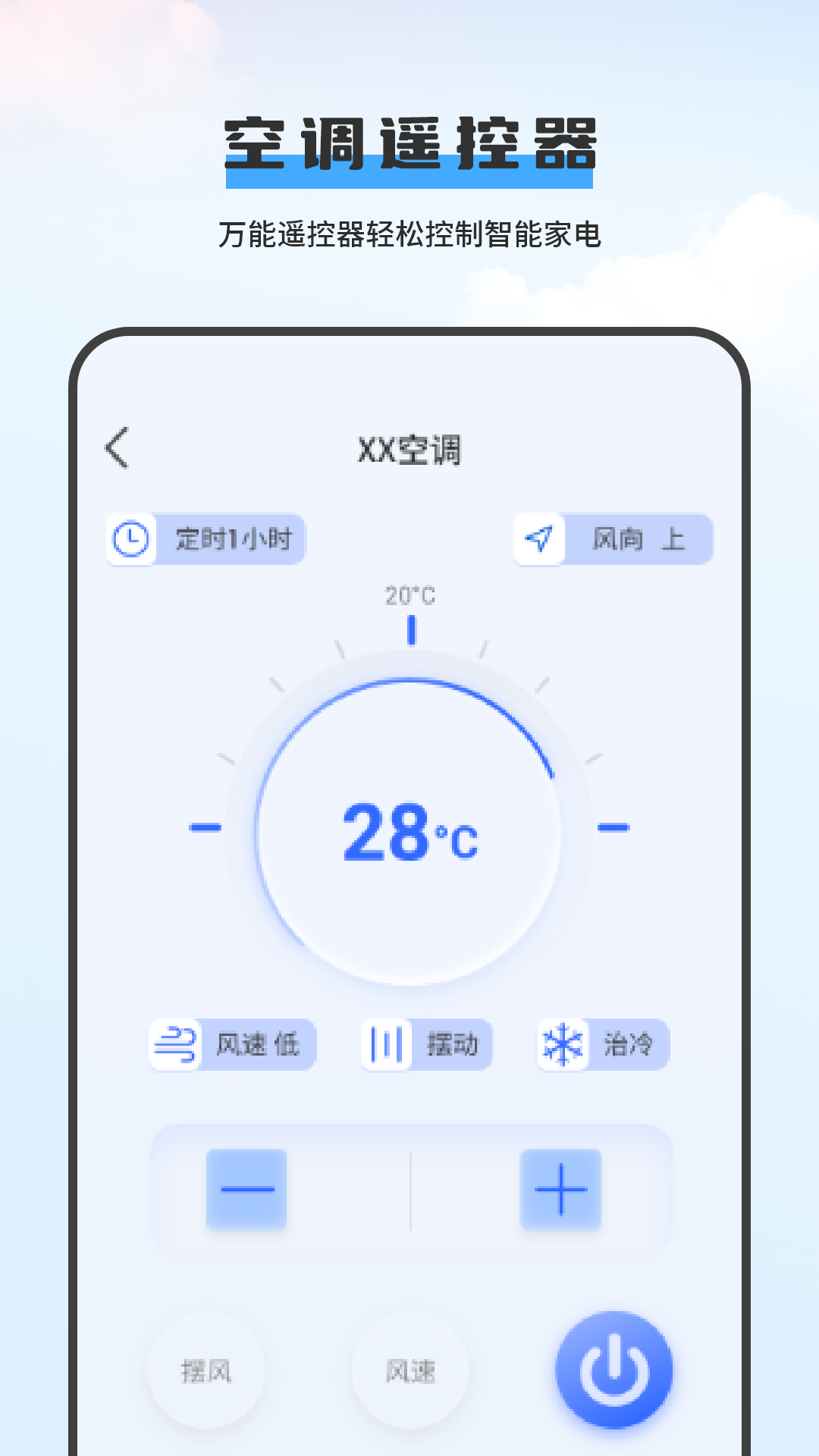Click the swing mode bars icon
819x1456 pixels.
coord(385,1043)
